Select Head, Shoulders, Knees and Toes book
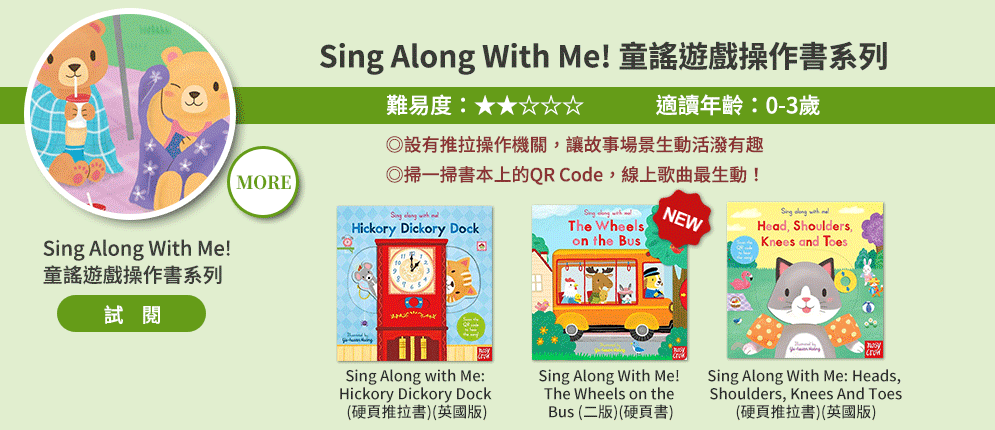The height and width of the screenshot is (430, 995). [x=805, y=280]
